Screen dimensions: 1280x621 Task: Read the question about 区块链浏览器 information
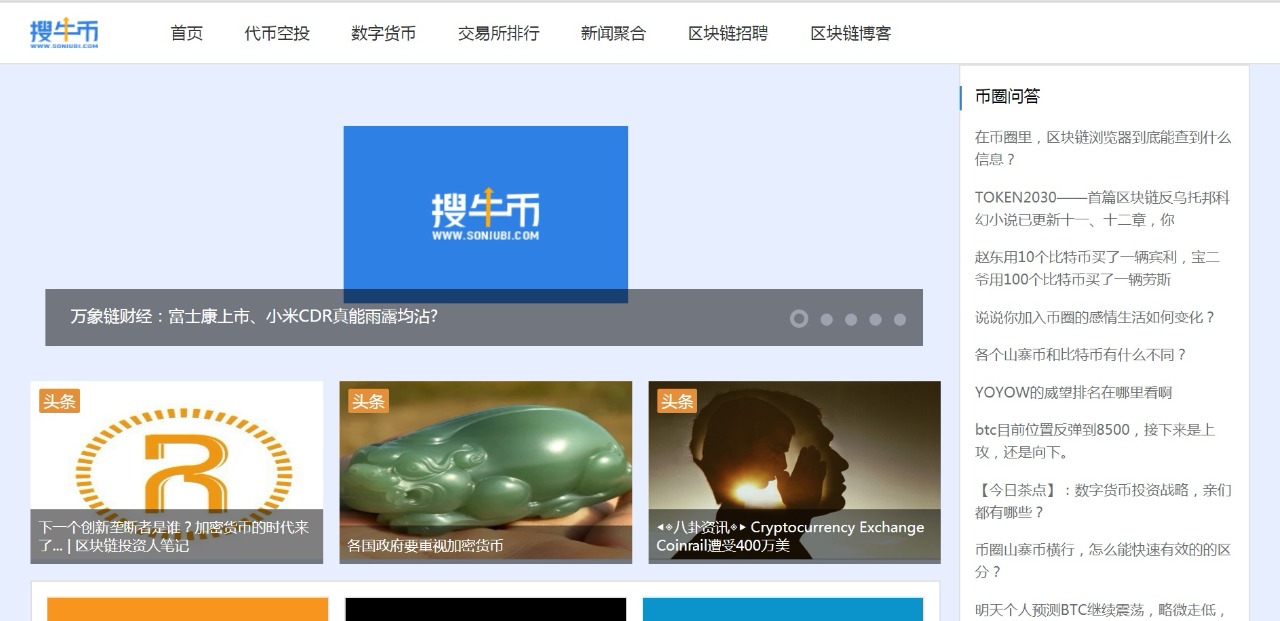click(x=1102, y=148)
